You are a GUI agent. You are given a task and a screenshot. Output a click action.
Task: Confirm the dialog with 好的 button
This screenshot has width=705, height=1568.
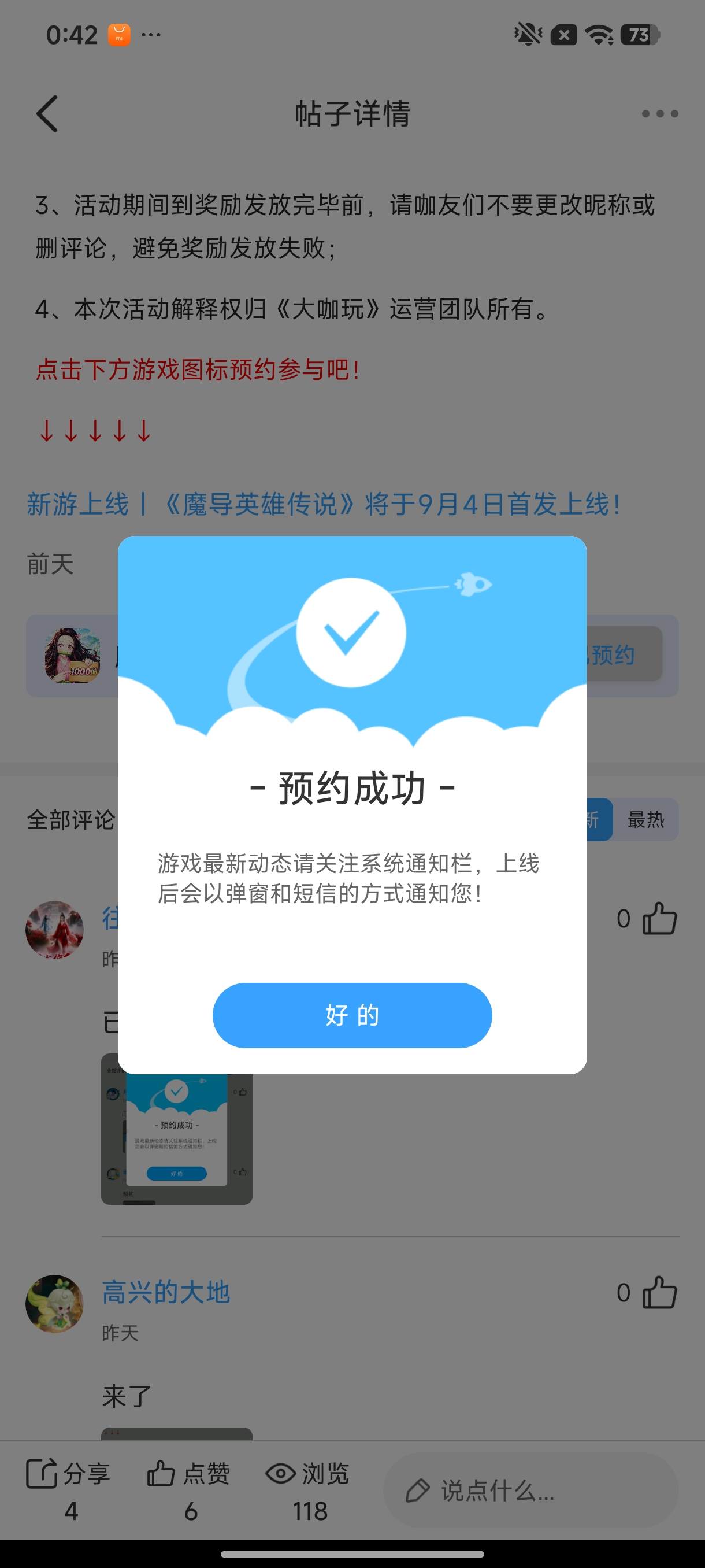click(351, 1015)
